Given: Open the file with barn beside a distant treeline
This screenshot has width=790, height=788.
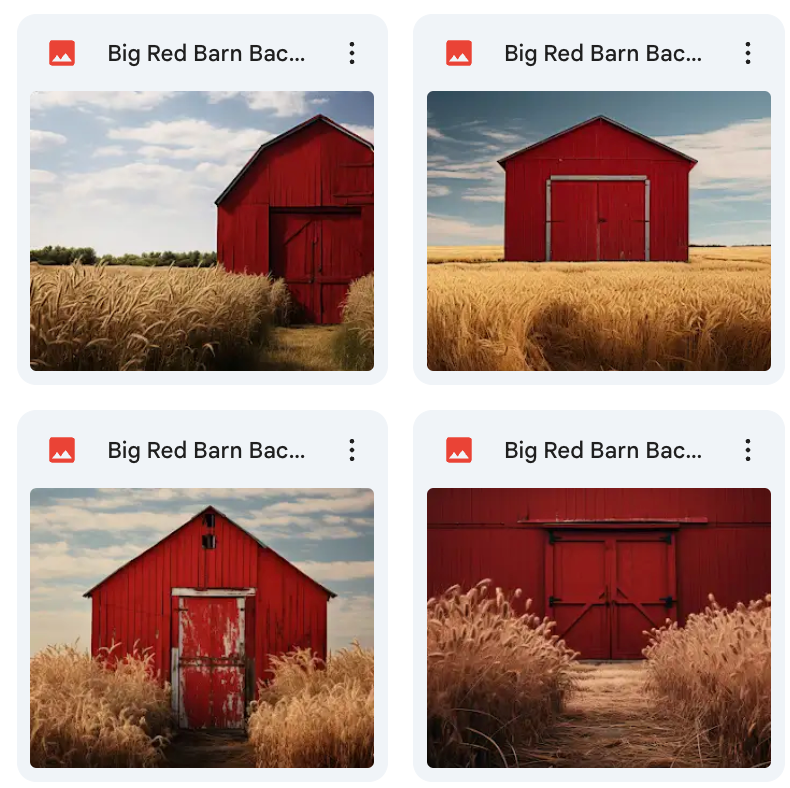Looking at the screenshot, I should click(x=202, y=231).
